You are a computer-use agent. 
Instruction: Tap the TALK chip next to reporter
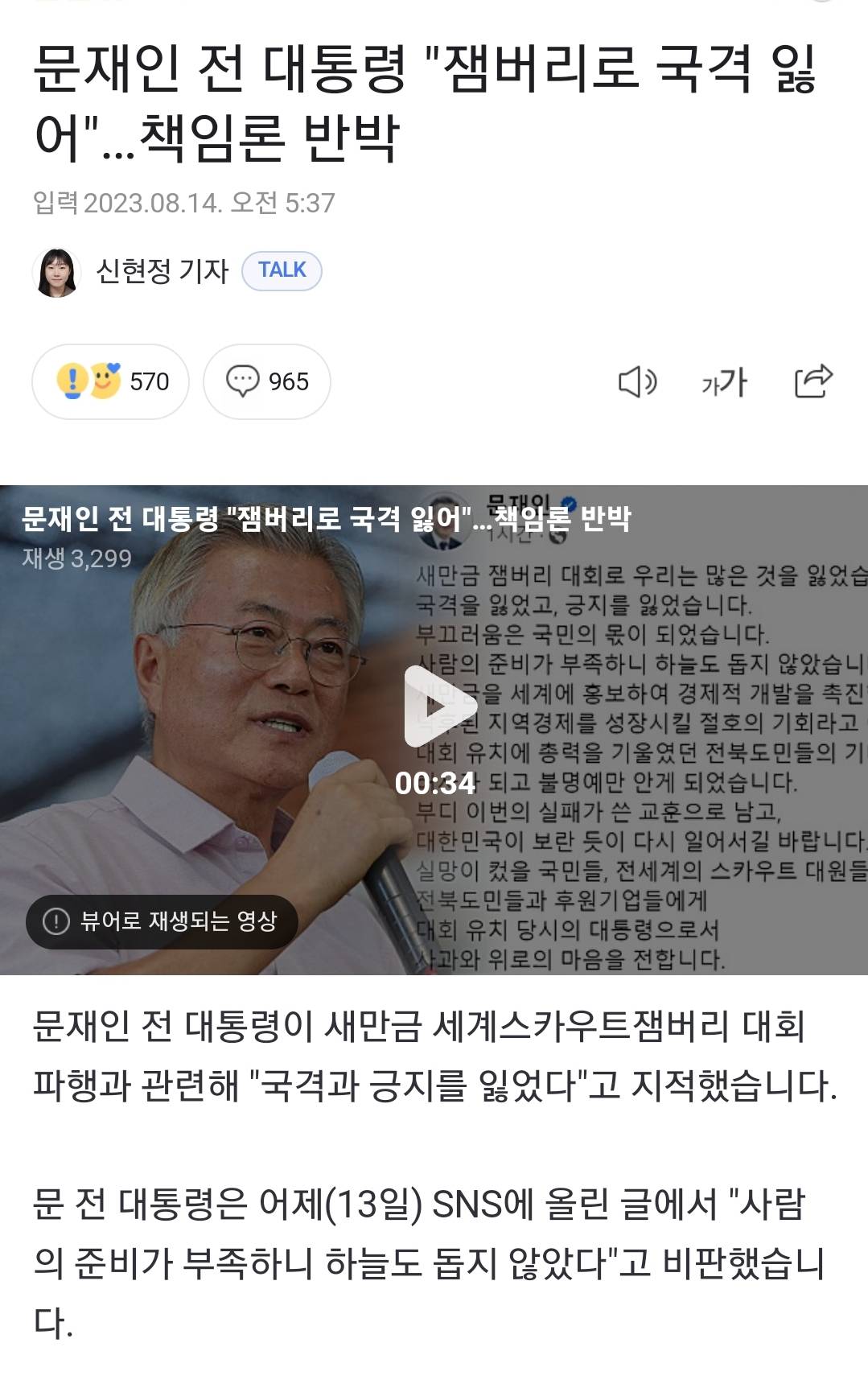[282, 270]
